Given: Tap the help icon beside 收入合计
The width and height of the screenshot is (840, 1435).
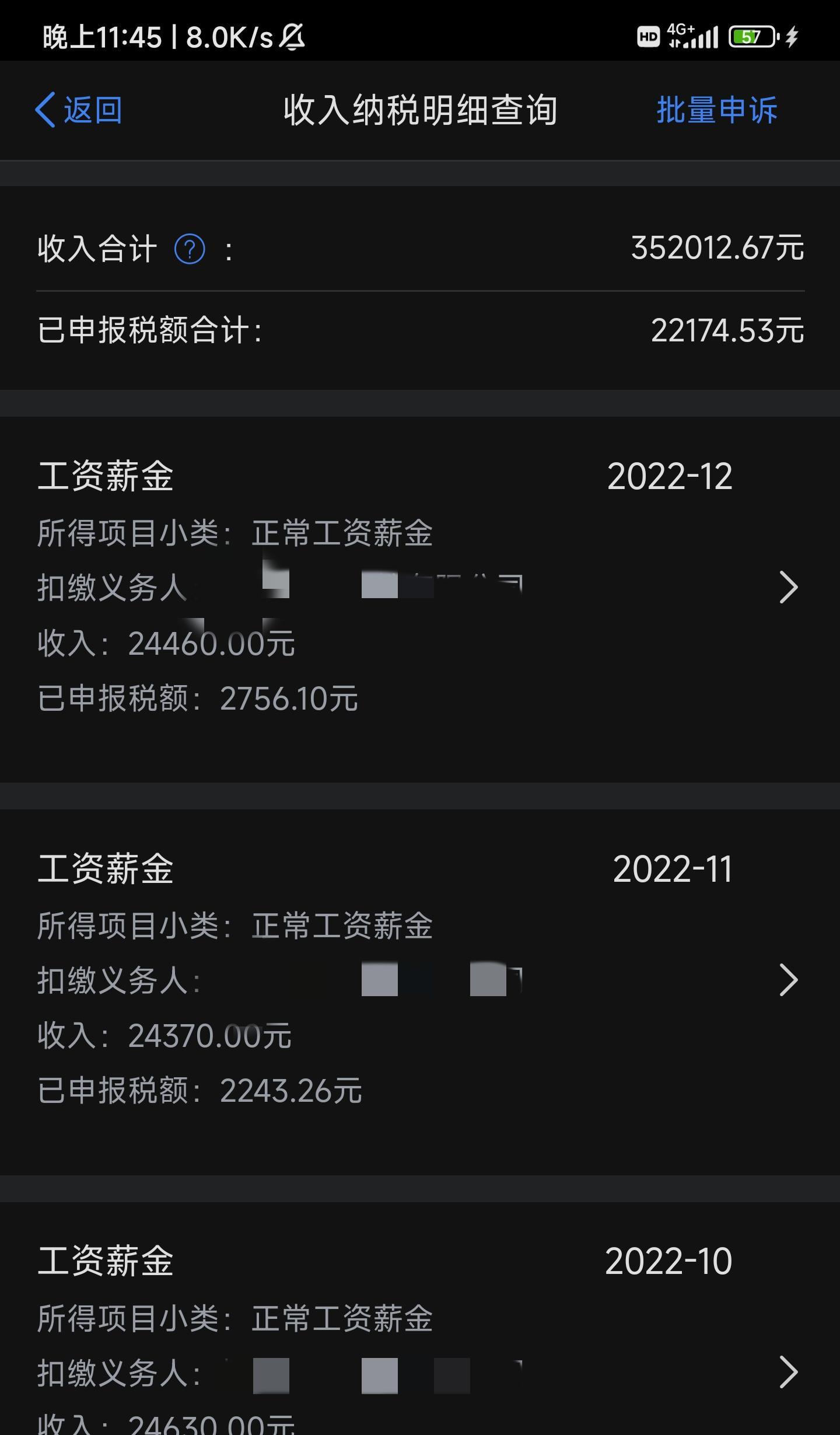Looking at the screenshot, I should (190, 250).
